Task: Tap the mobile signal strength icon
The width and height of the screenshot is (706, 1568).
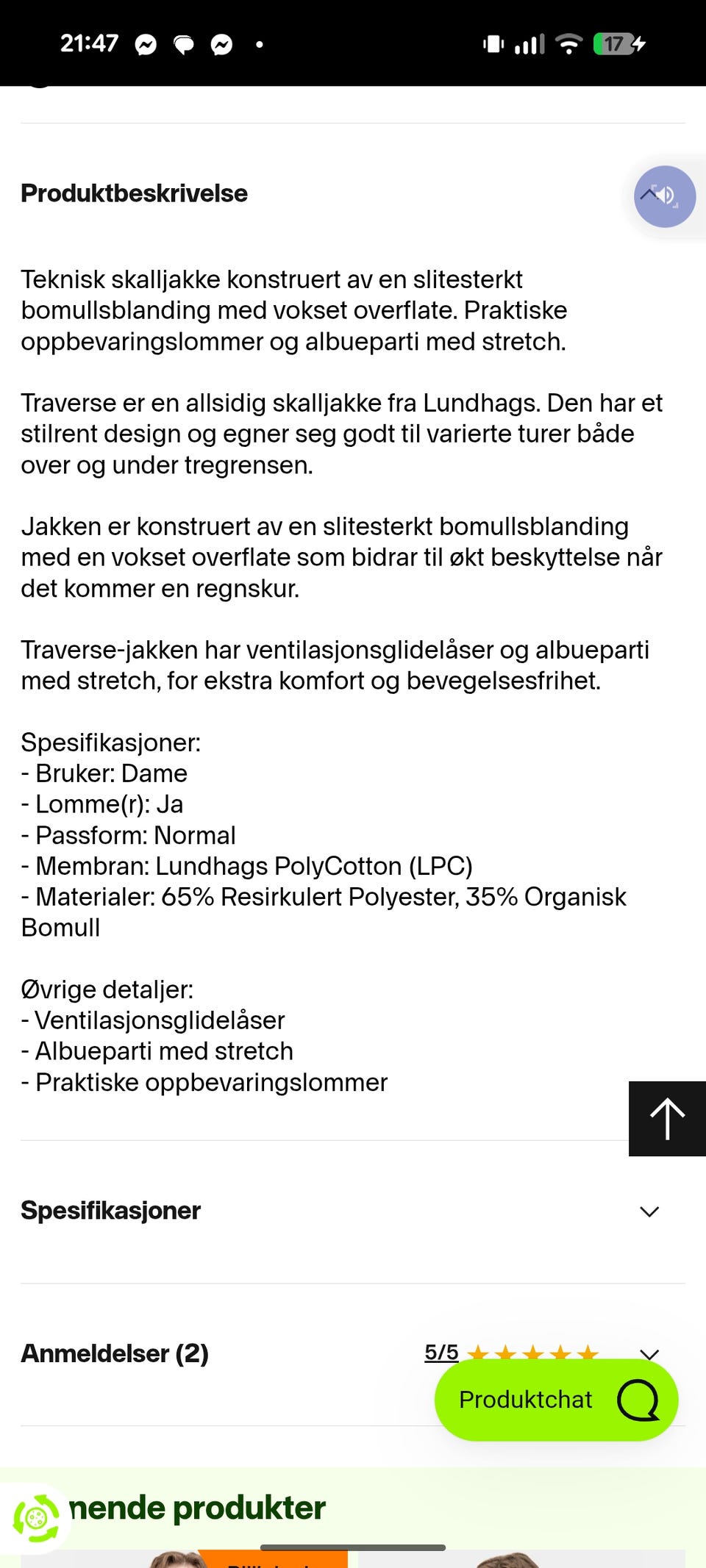Action: 528,42
